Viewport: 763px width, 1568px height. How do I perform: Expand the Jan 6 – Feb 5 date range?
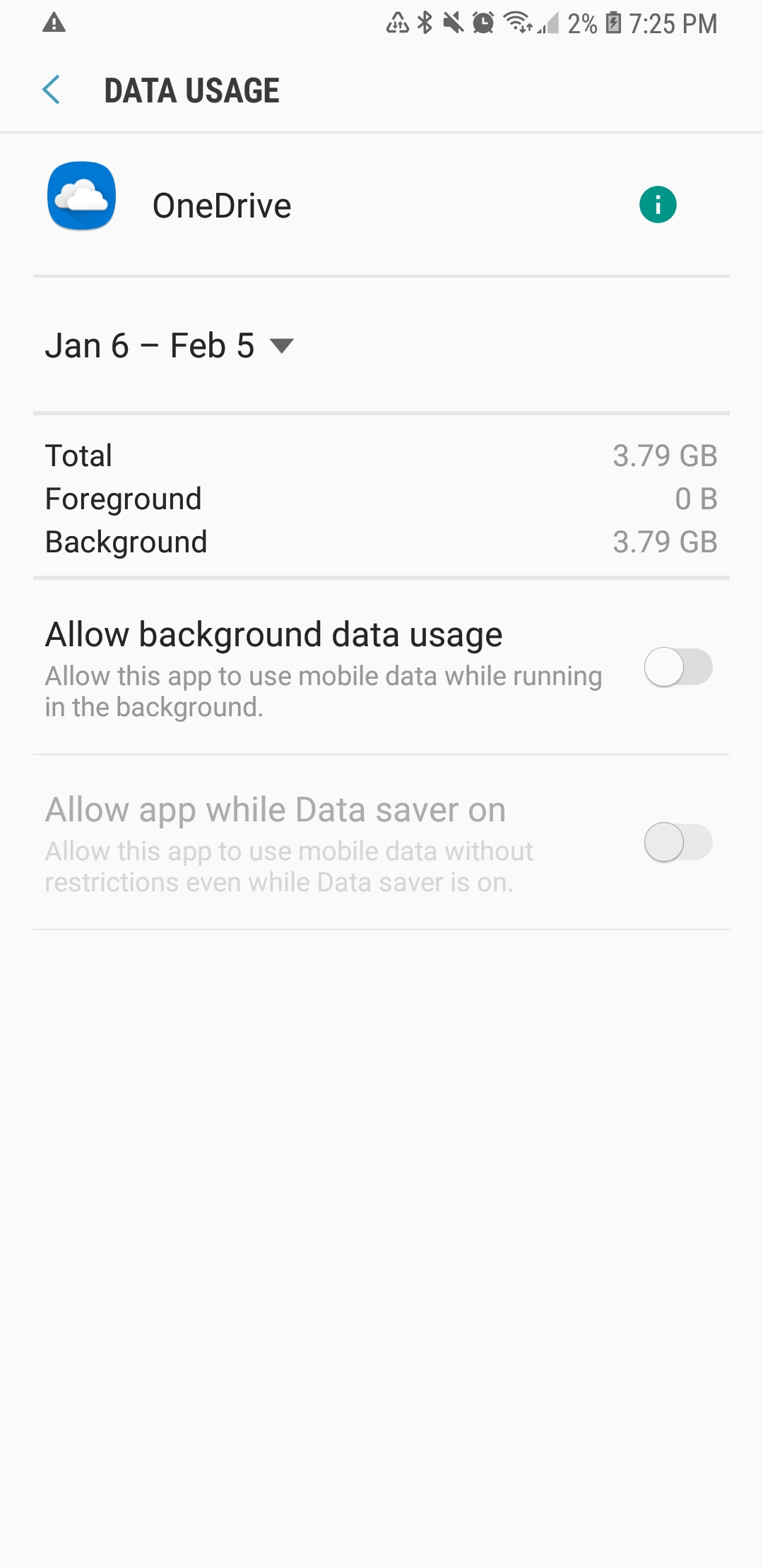coord(170,346)
